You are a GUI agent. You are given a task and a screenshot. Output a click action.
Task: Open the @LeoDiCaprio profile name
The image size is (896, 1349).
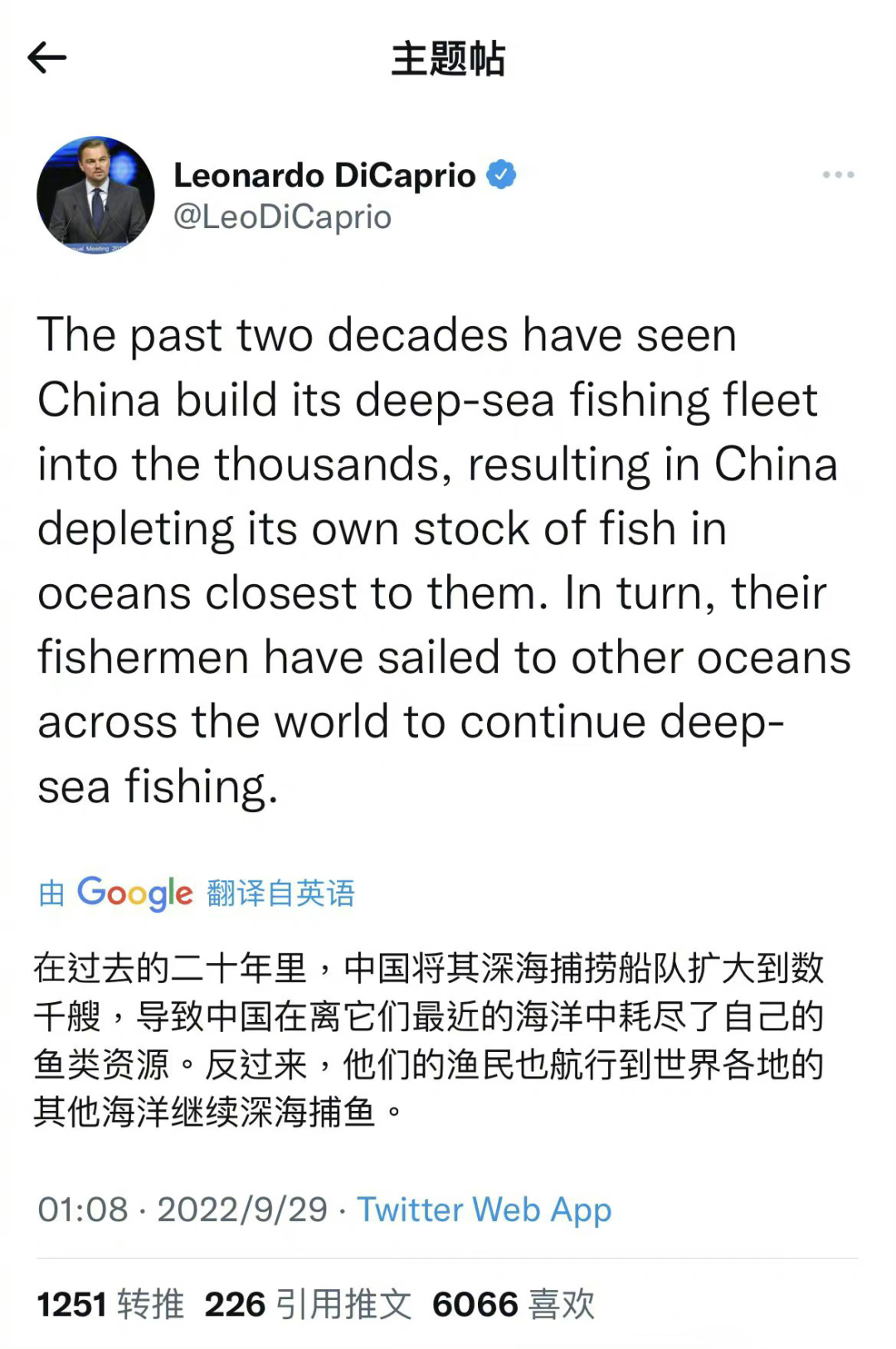324,176
